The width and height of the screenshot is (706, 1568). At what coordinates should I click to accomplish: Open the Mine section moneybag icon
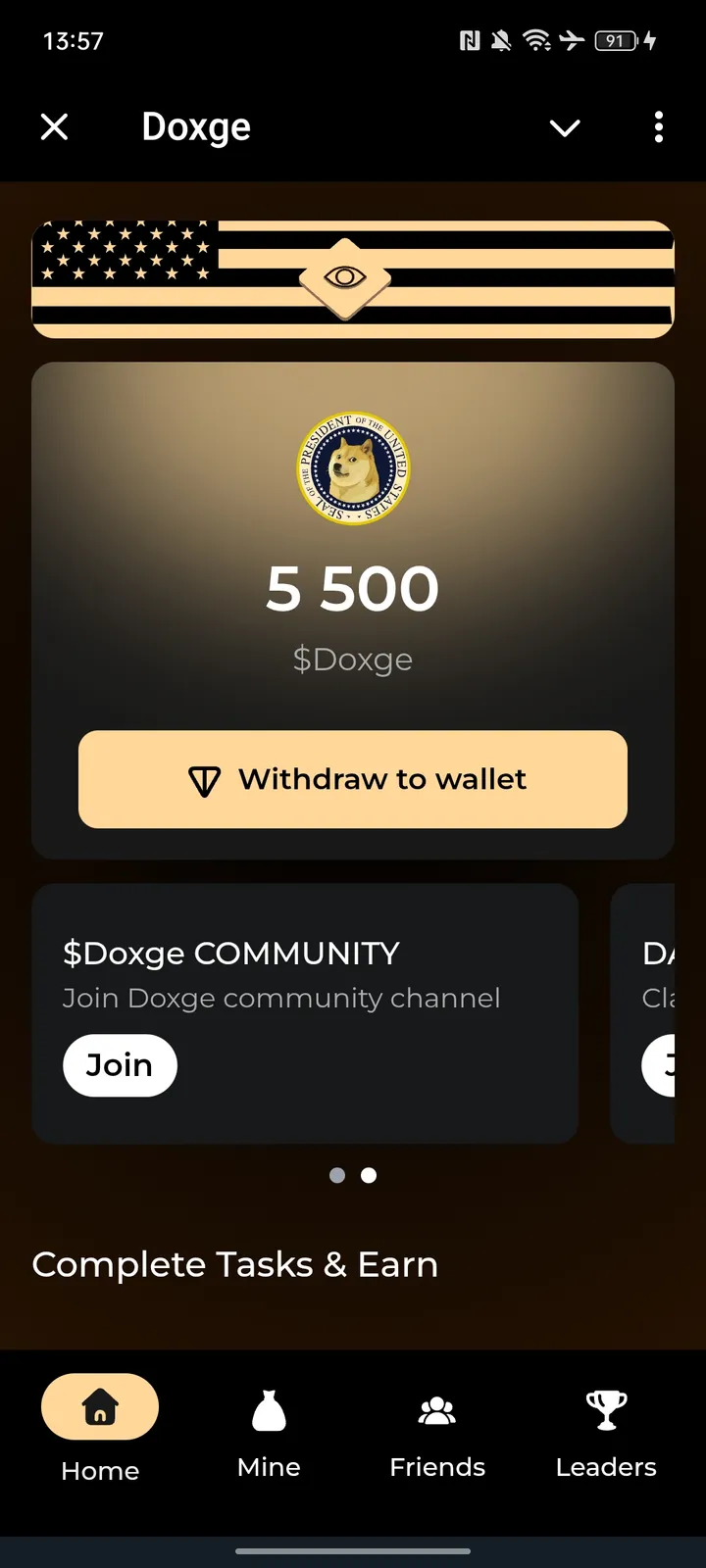click(x=268, y=1411)
